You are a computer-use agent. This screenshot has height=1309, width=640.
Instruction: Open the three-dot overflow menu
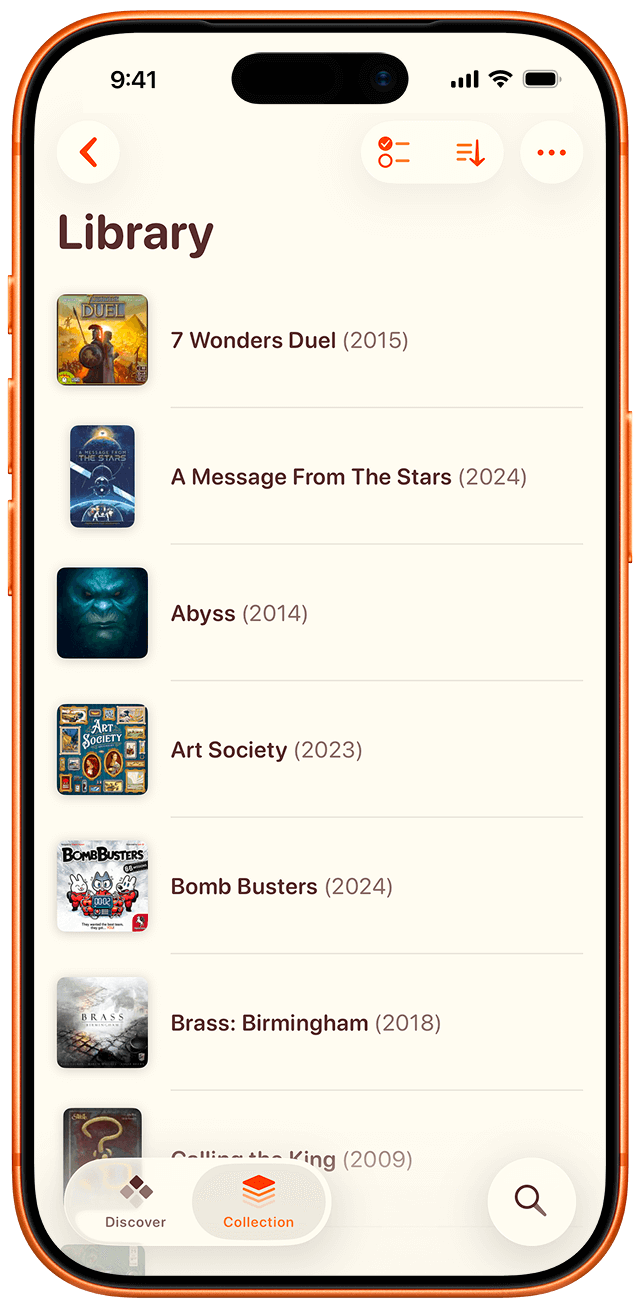tap(551, 153)
